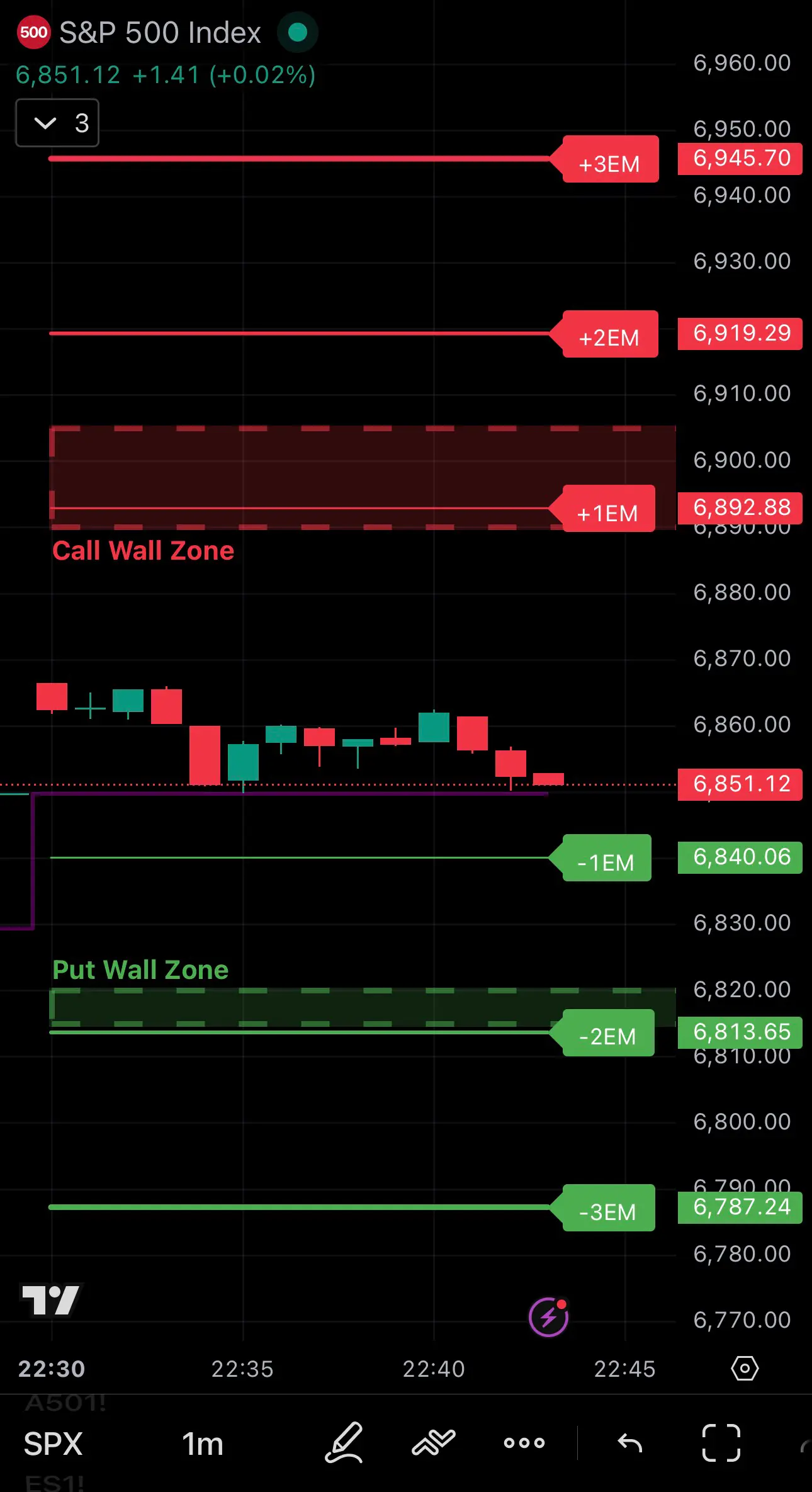Expand the indicators legend showing 3
This screenshot has width=812, height=1492.
[x=57, y=123]
